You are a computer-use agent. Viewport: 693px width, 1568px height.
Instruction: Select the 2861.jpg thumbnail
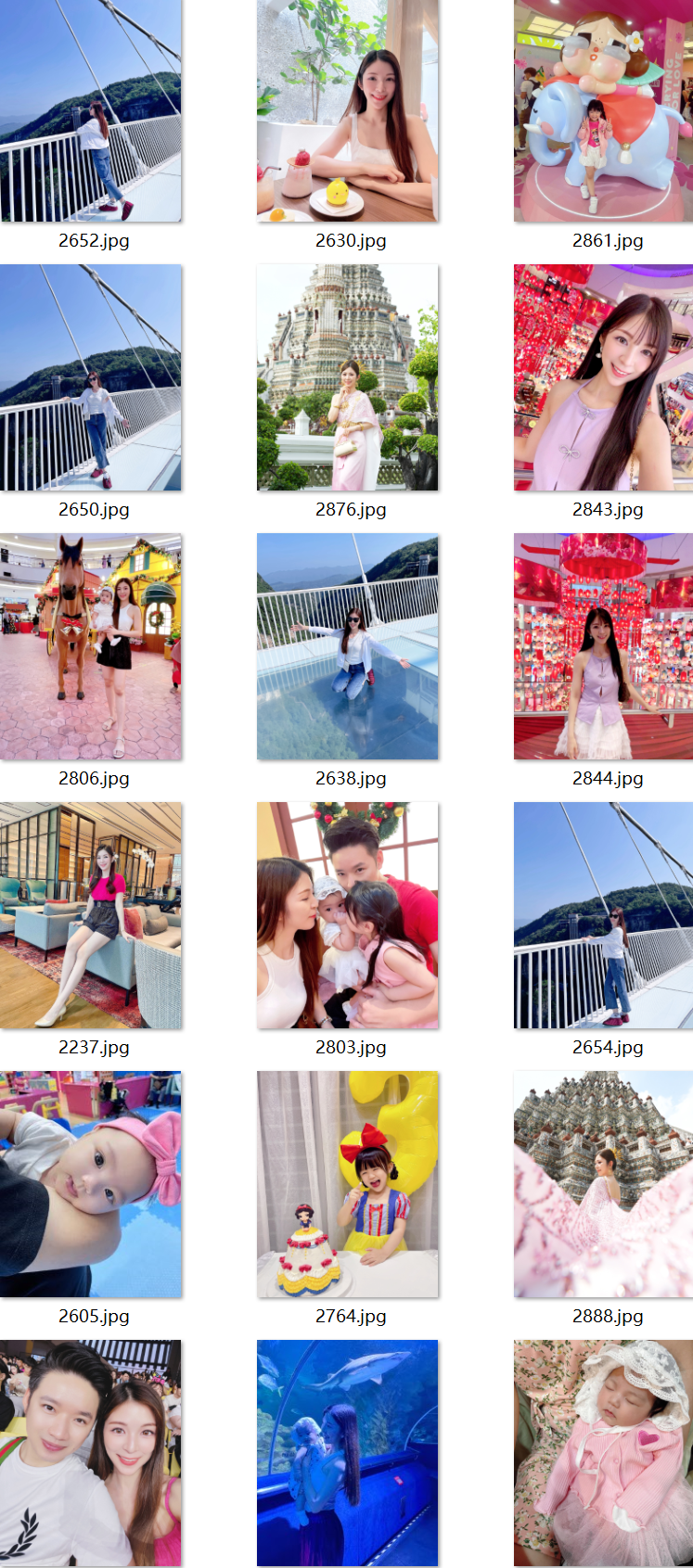[x=603, y=111]
